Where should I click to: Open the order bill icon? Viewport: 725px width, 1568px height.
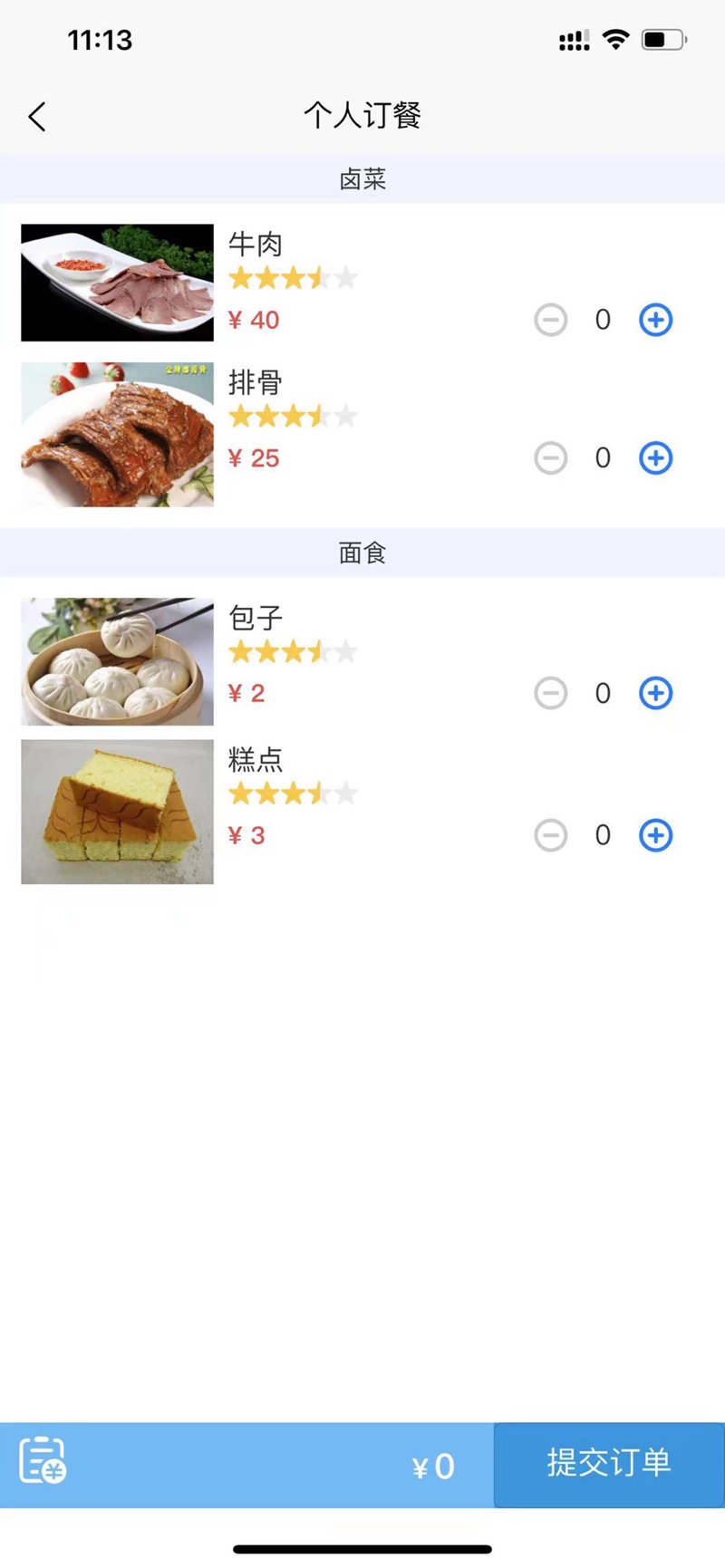pyautogui.click(x=43, y=1460)
